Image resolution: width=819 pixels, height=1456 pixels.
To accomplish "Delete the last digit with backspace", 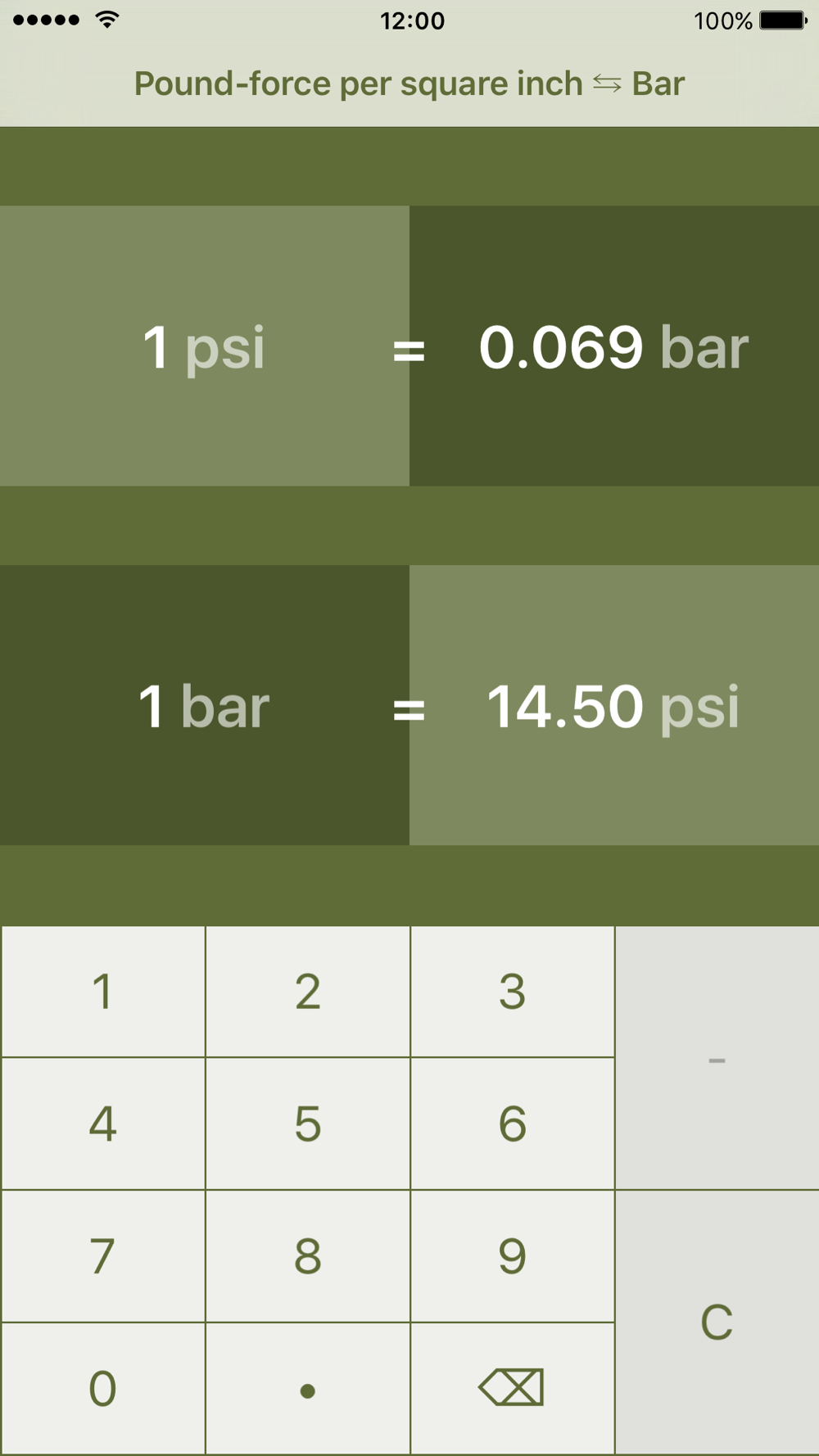I will (513, 1389).
